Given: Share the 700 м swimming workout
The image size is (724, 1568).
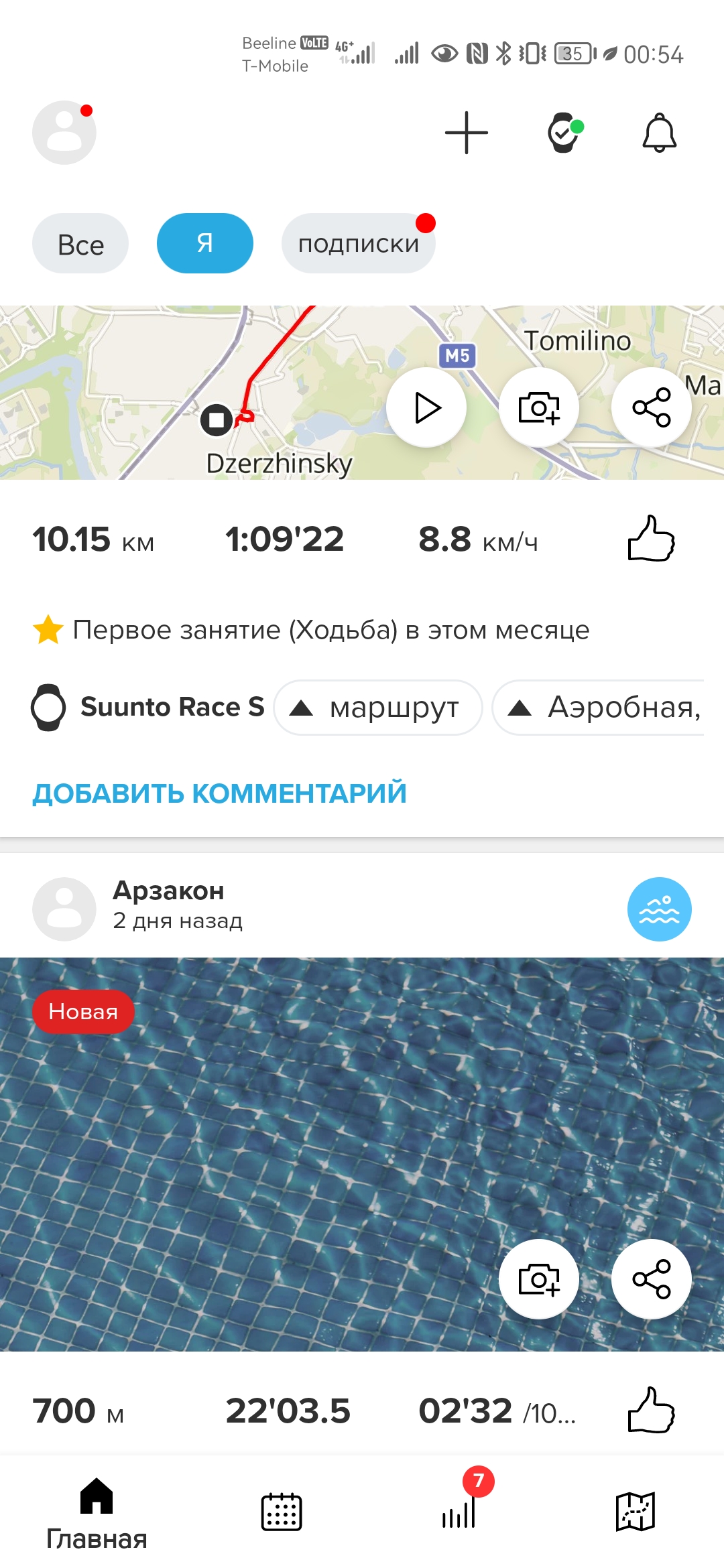Looking at the screenshot, I should 652,1279.
